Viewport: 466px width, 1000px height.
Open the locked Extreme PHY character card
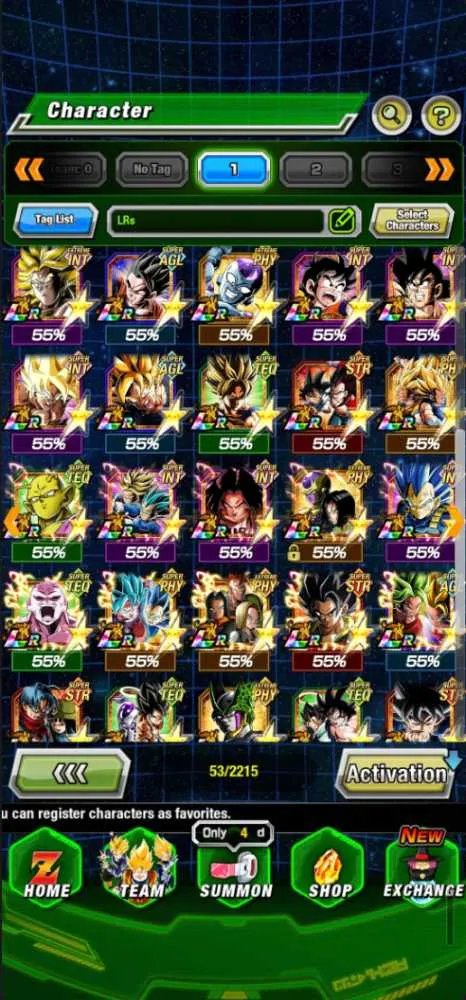click(328, 511)
